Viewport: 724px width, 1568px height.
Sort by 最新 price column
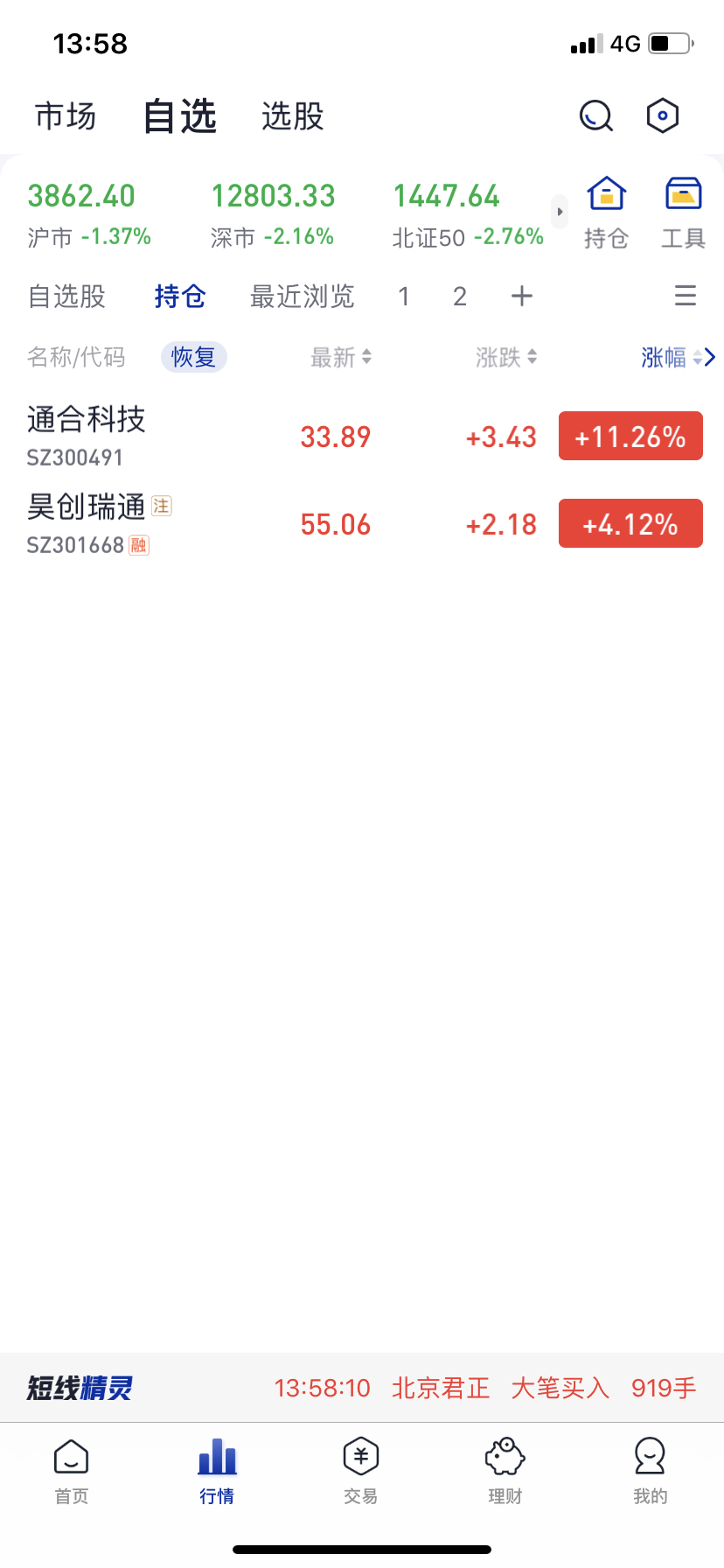click(341, 357)
